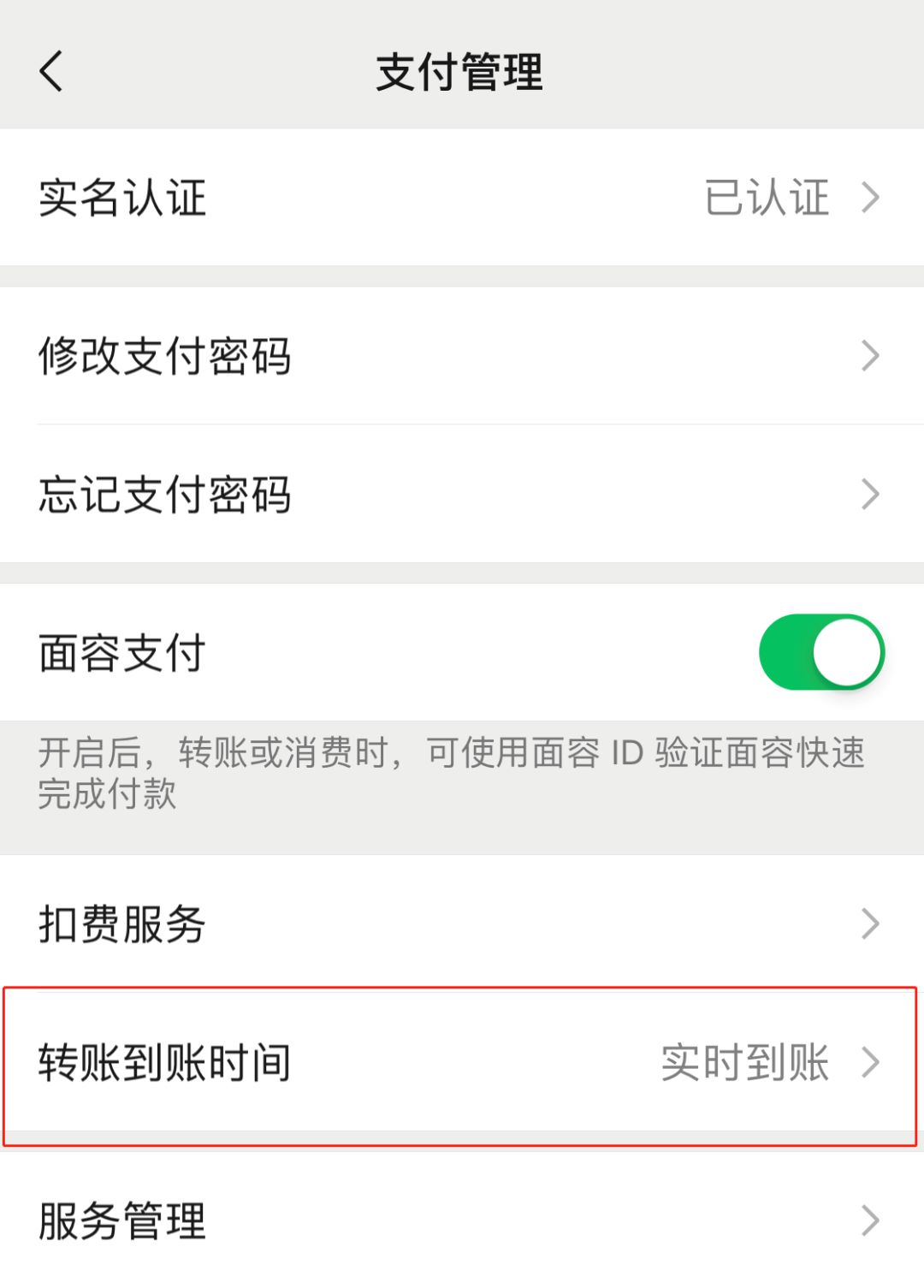This screenshot has height=1288, width=924.
Task: Click the 面容支付 label text
Action: coord(121,651)
